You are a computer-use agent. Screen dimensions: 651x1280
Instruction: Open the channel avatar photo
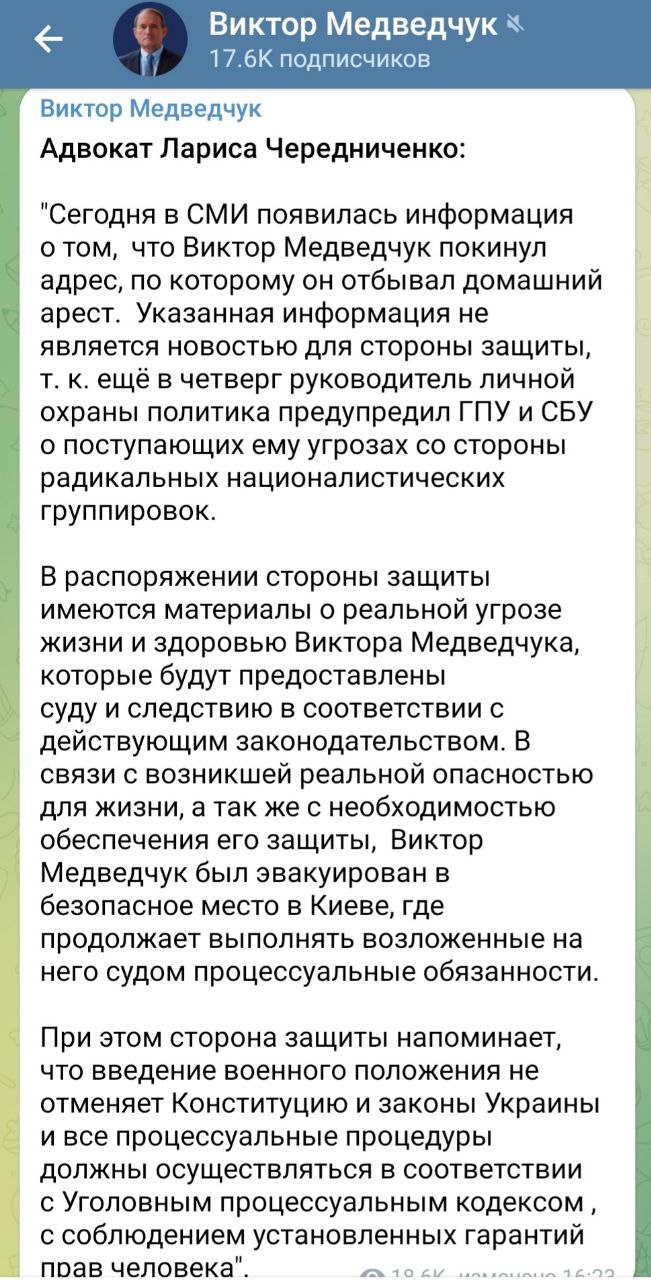click(x=150, y=39)
